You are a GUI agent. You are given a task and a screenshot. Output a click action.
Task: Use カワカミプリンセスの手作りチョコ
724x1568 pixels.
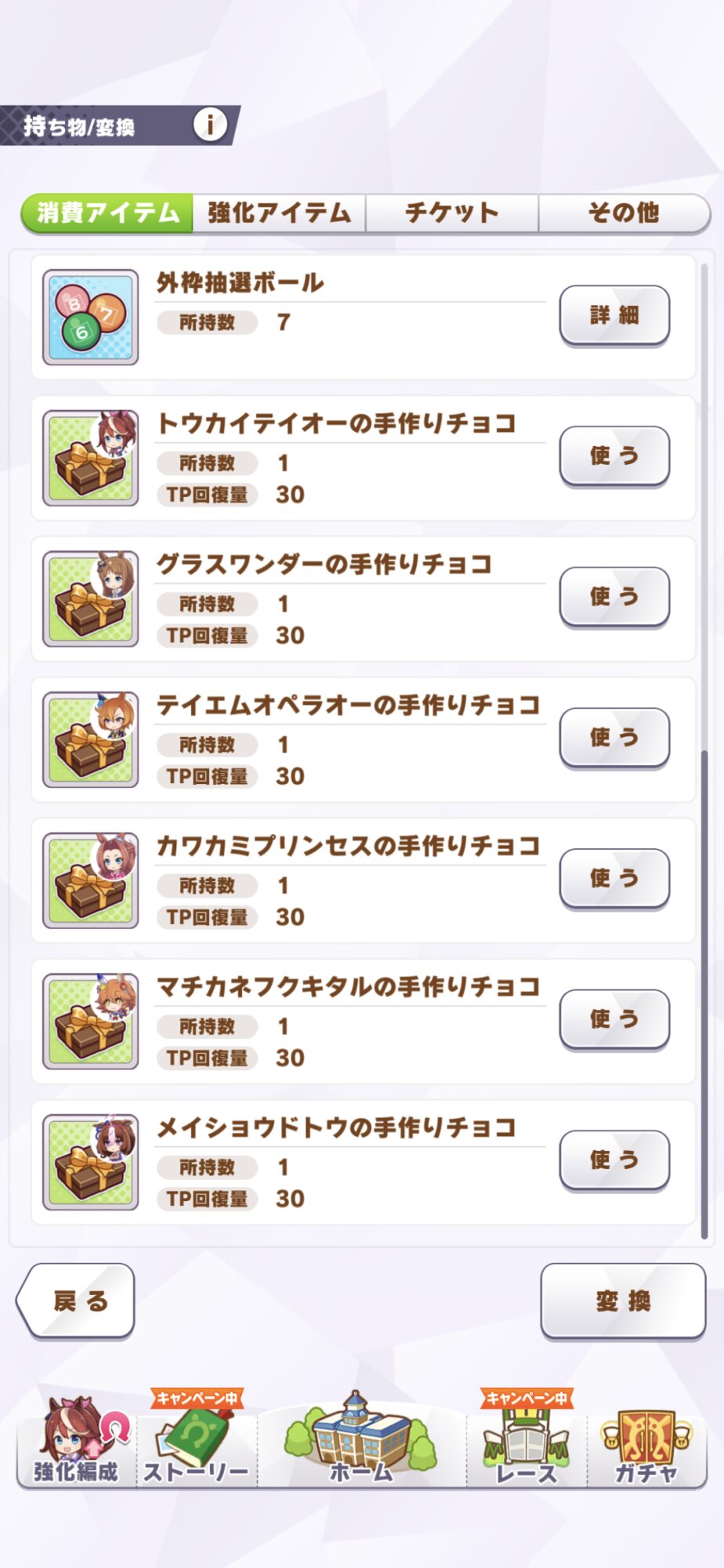pyautogui.click(x=614, y=879)
